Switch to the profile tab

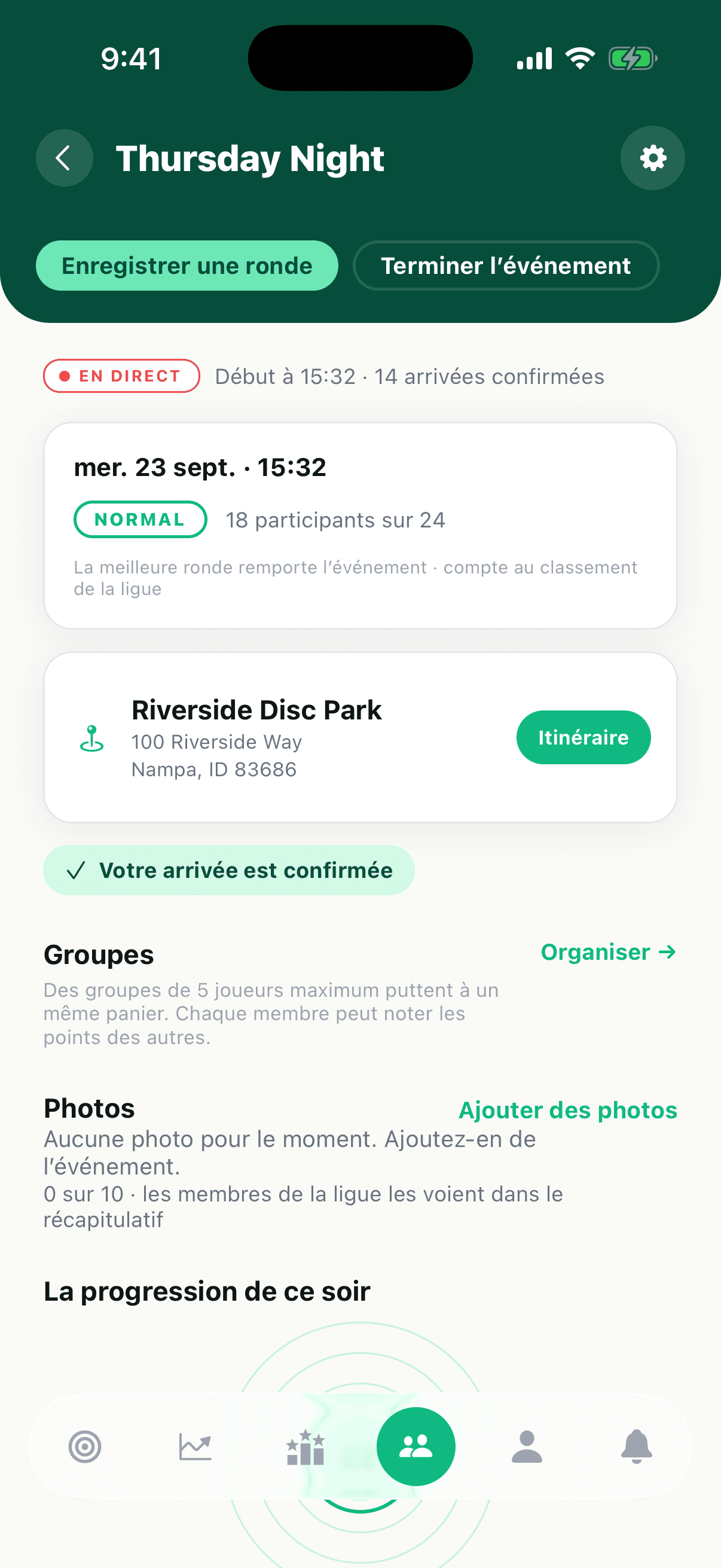click(x=527, y=1447)
